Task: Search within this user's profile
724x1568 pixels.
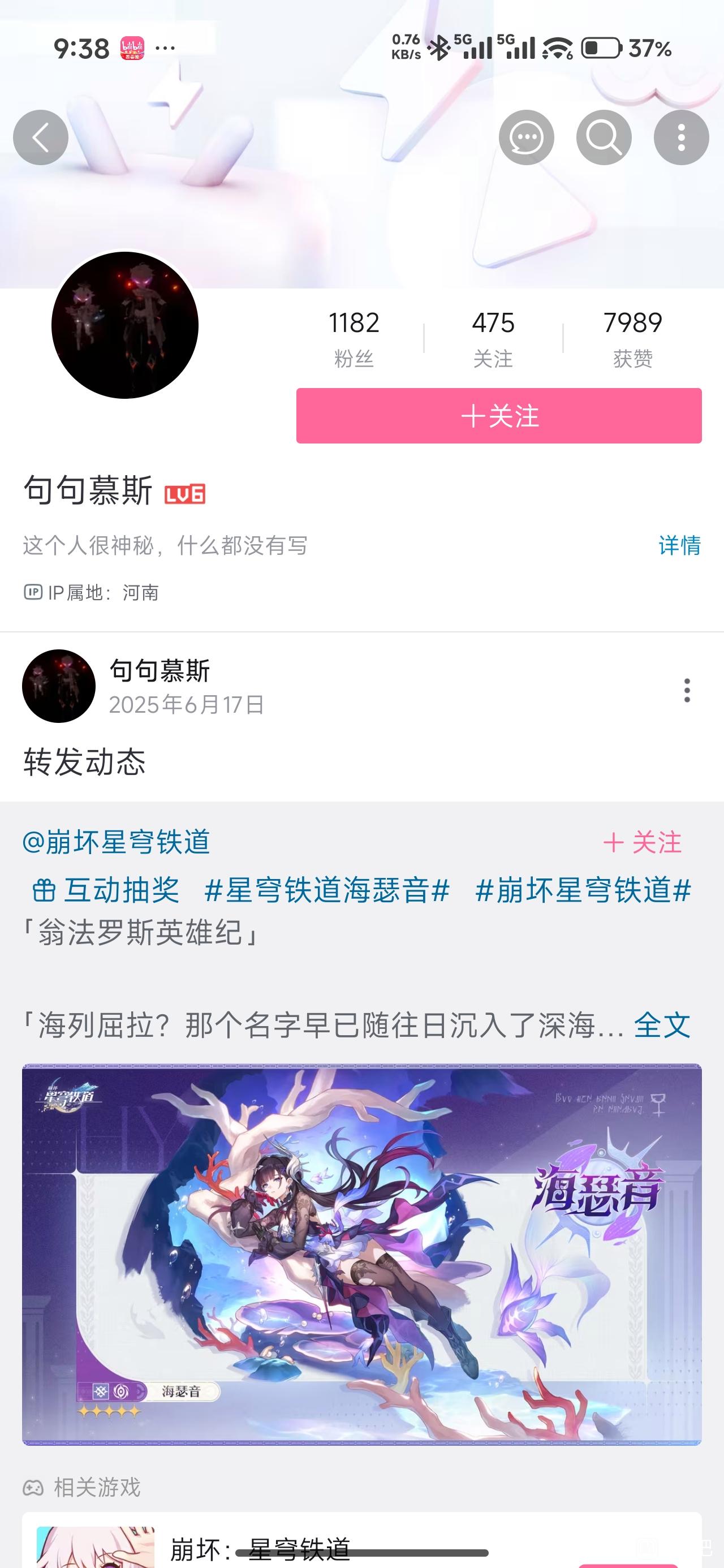Action: point(604,137)
